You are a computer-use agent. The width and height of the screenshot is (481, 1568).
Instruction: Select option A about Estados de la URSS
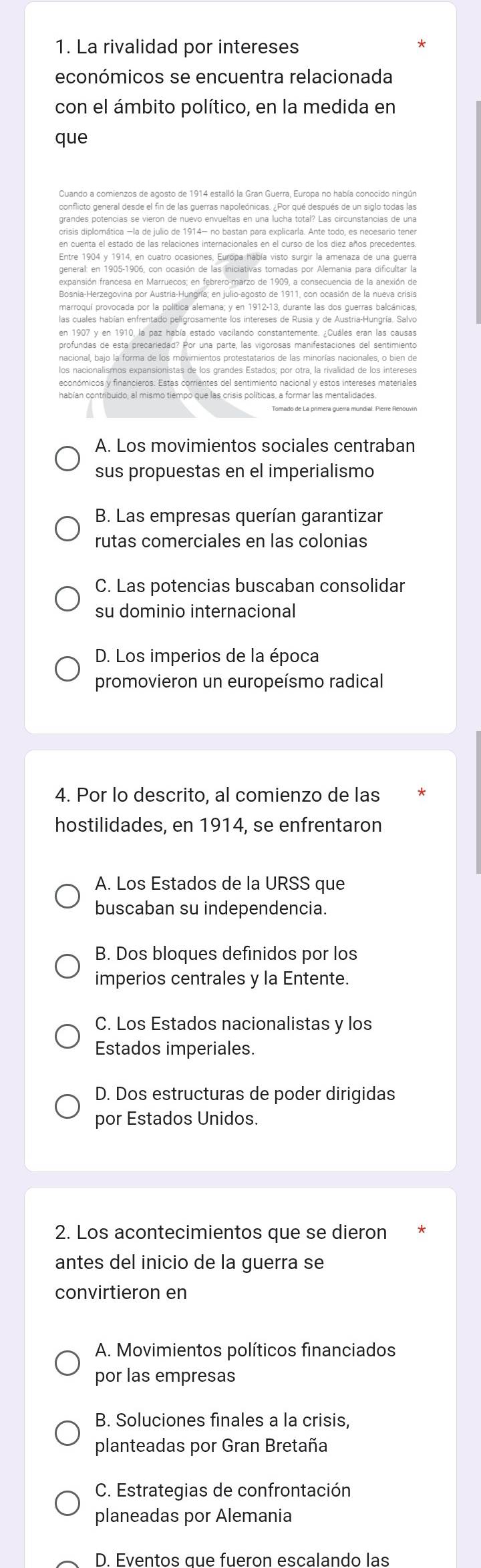[x=66, y=896]
